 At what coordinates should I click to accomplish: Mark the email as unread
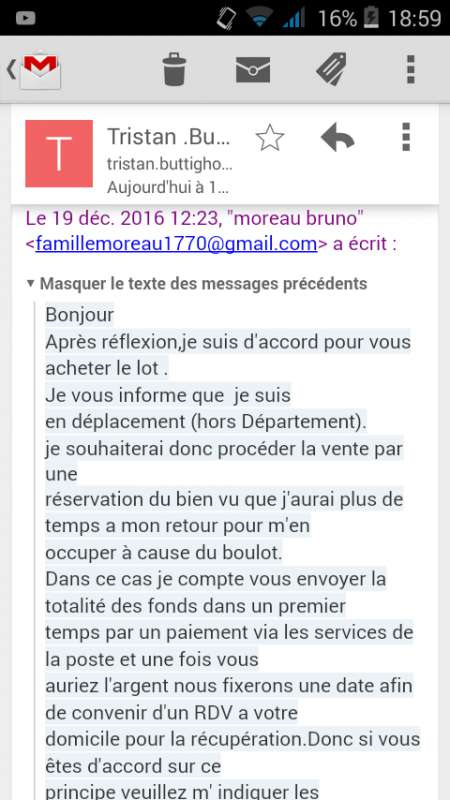pyautogui.click(x=253, y=69)
